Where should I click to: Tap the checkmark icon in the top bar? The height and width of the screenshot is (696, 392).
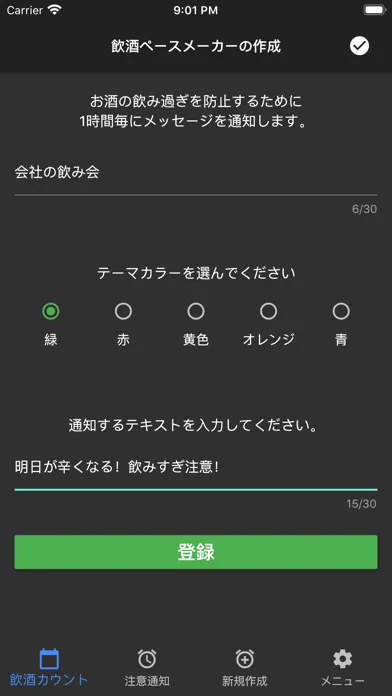coord(359,46)
